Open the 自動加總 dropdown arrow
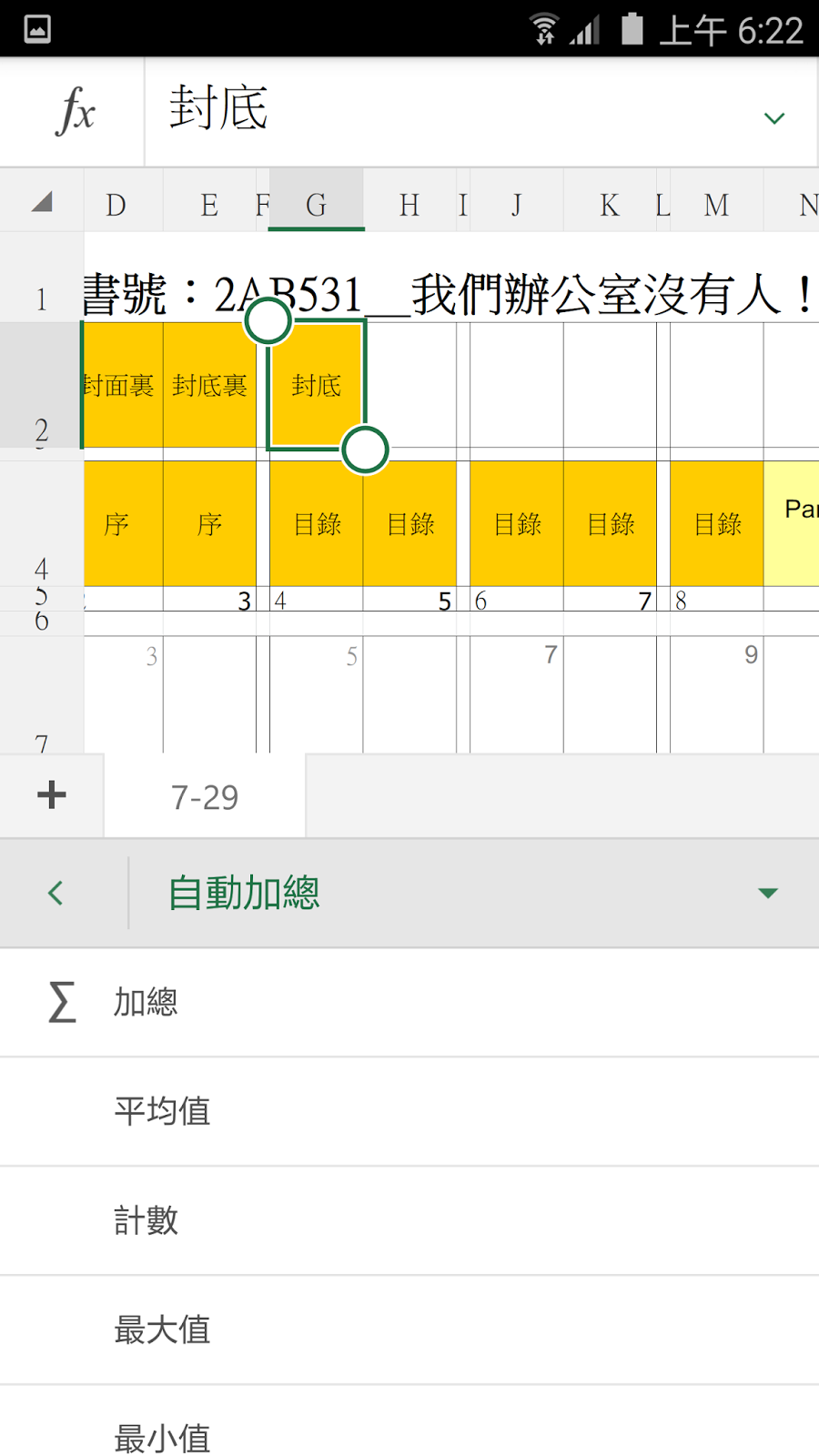Image resolution: width=819 pixels, height=1456 pixels. pyautogui.click(x=767, y=893)
